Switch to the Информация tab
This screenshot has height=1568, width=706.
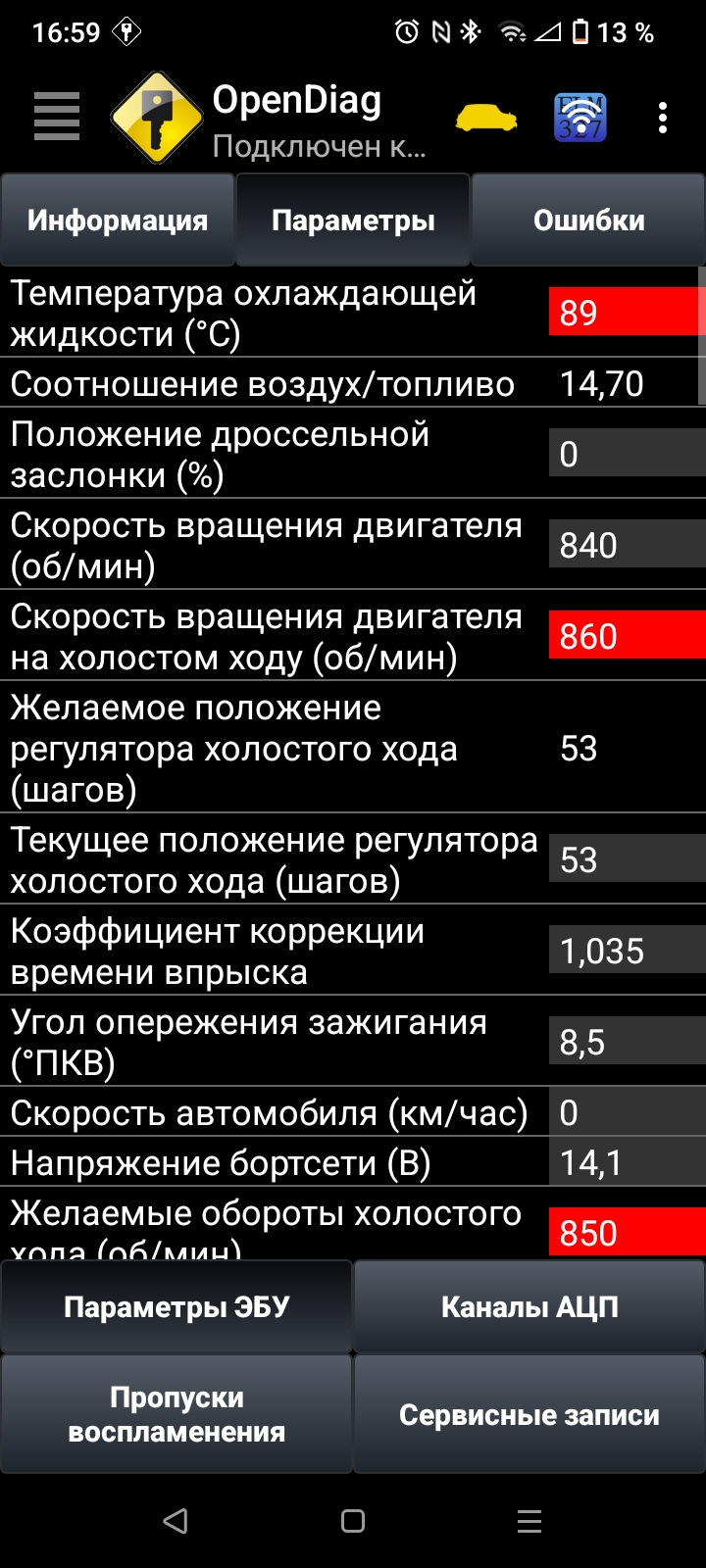(x=118, y=220)
